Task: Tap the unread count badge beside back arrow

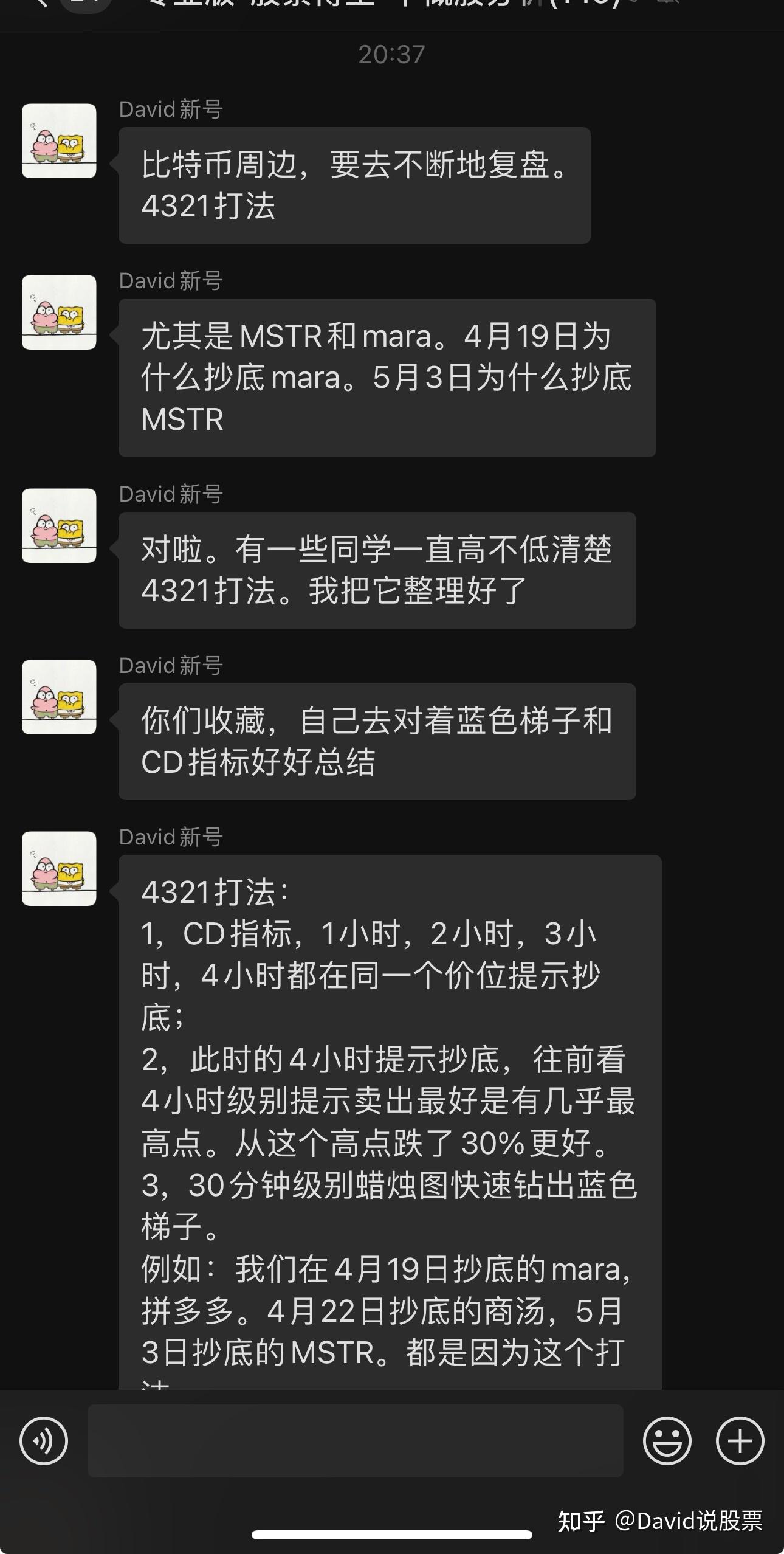Action: coord(85,5)
